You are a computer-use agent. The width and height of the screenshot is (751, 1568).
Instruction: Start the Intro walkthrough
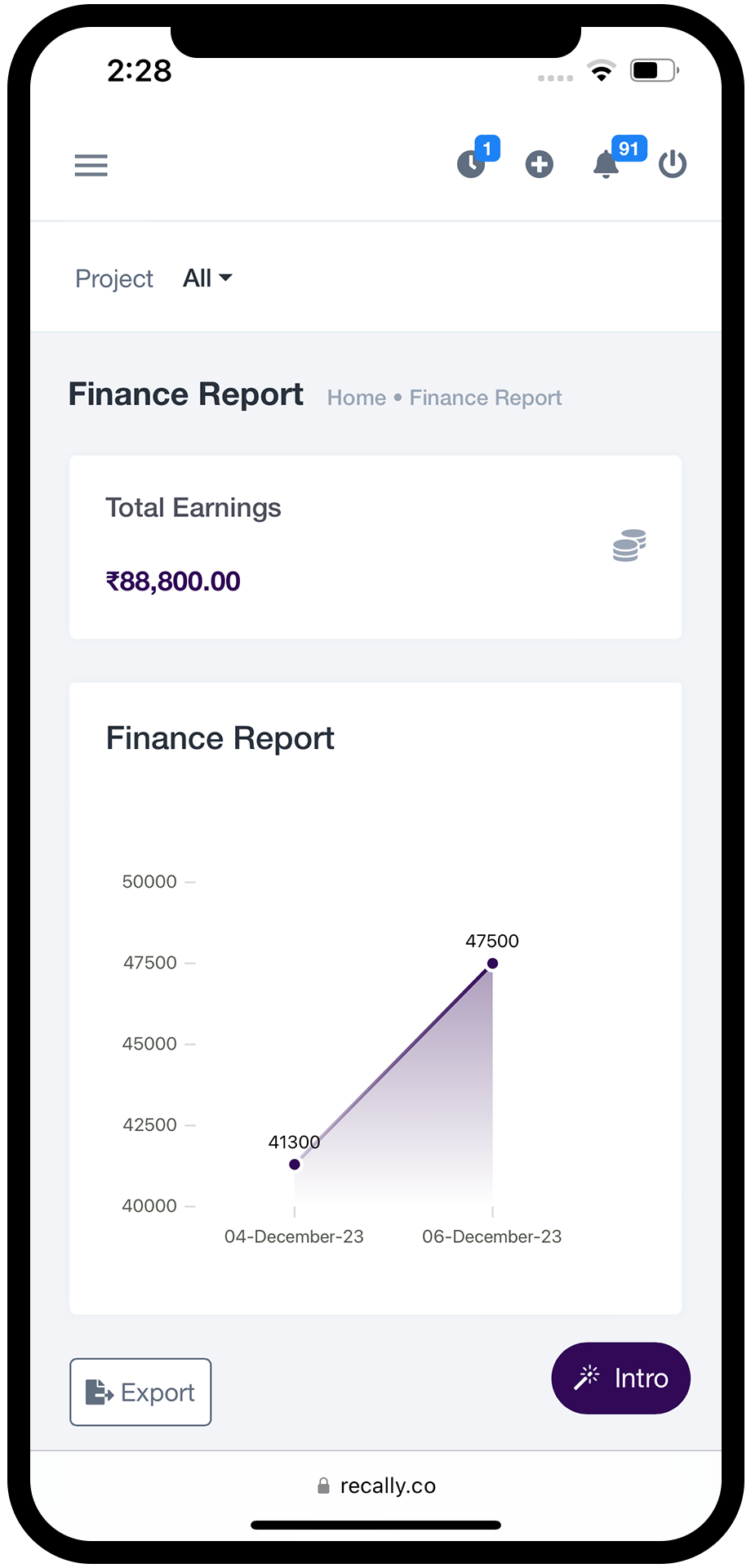(621, 1379)
